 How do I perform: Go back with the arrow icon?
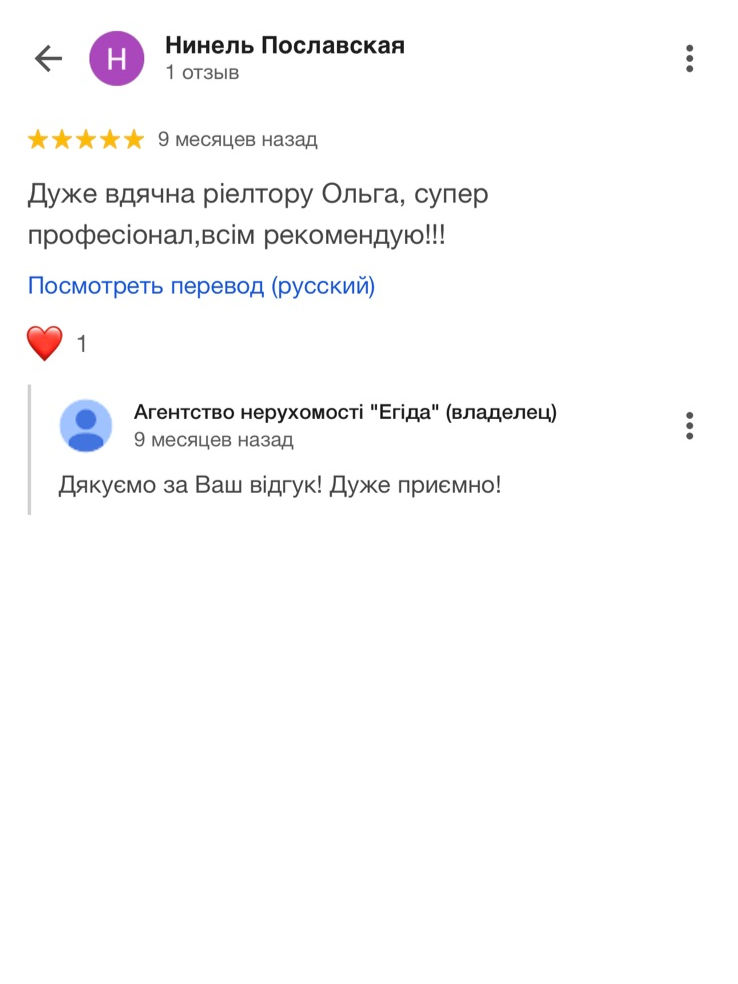tap(48, 59)
